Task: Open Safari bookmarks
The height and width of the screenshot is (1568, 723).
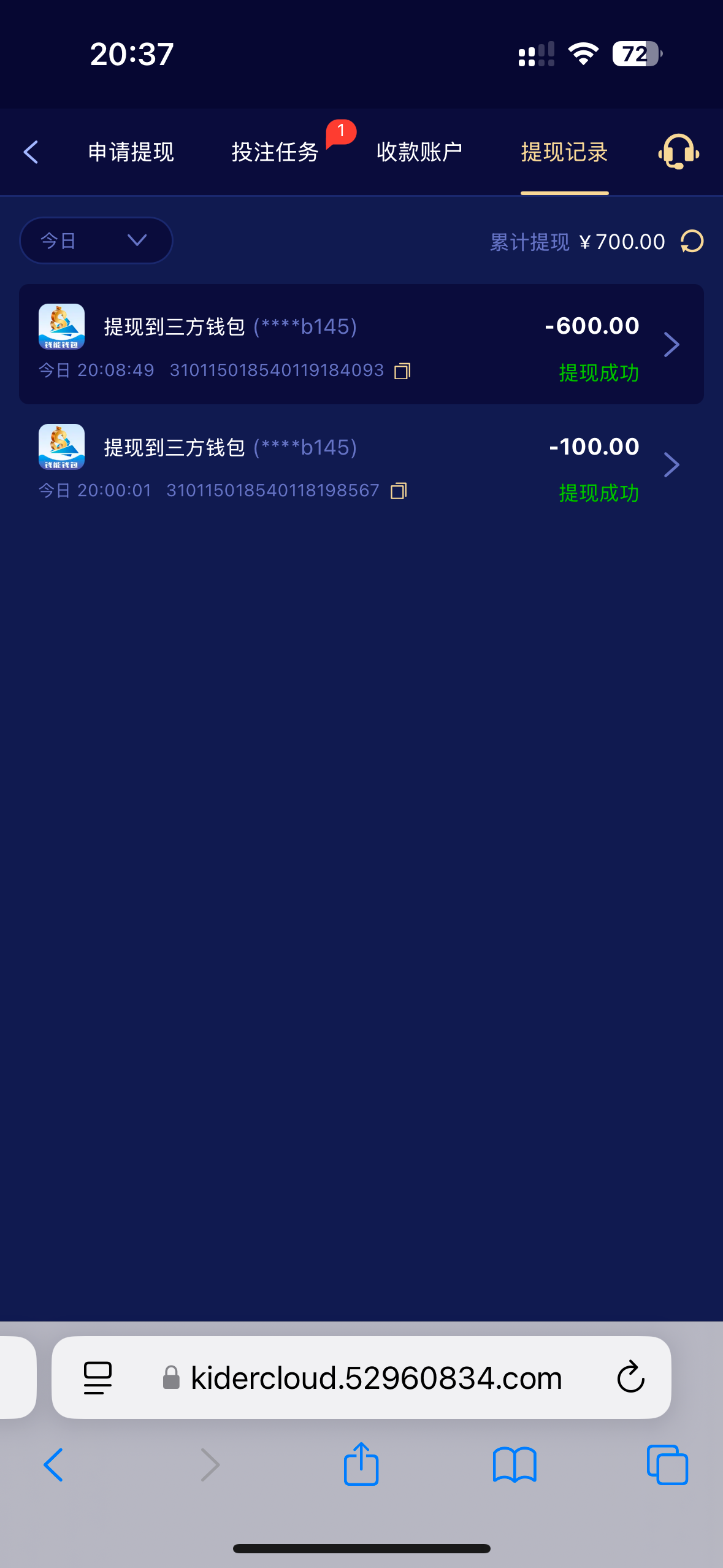Action: [515, 1465]
